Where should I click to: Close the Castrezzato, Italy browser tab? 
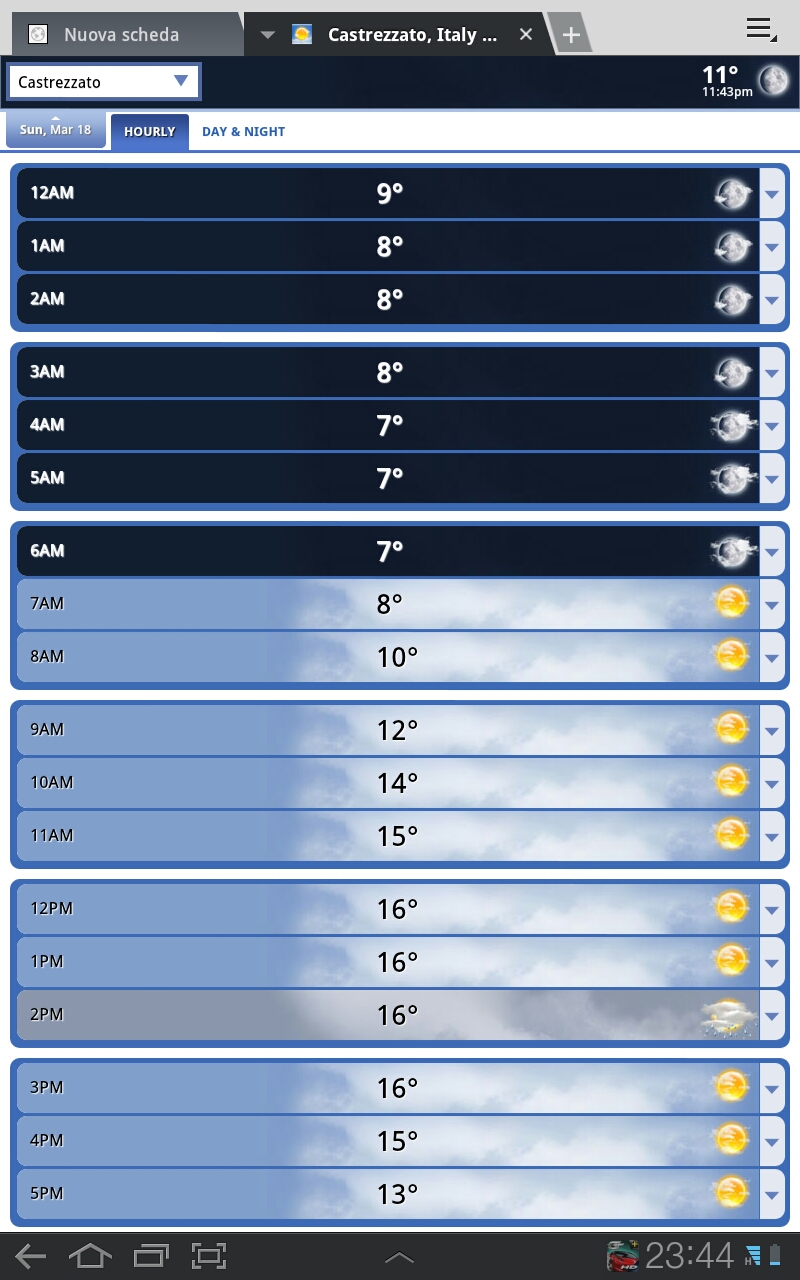[526, 35]
